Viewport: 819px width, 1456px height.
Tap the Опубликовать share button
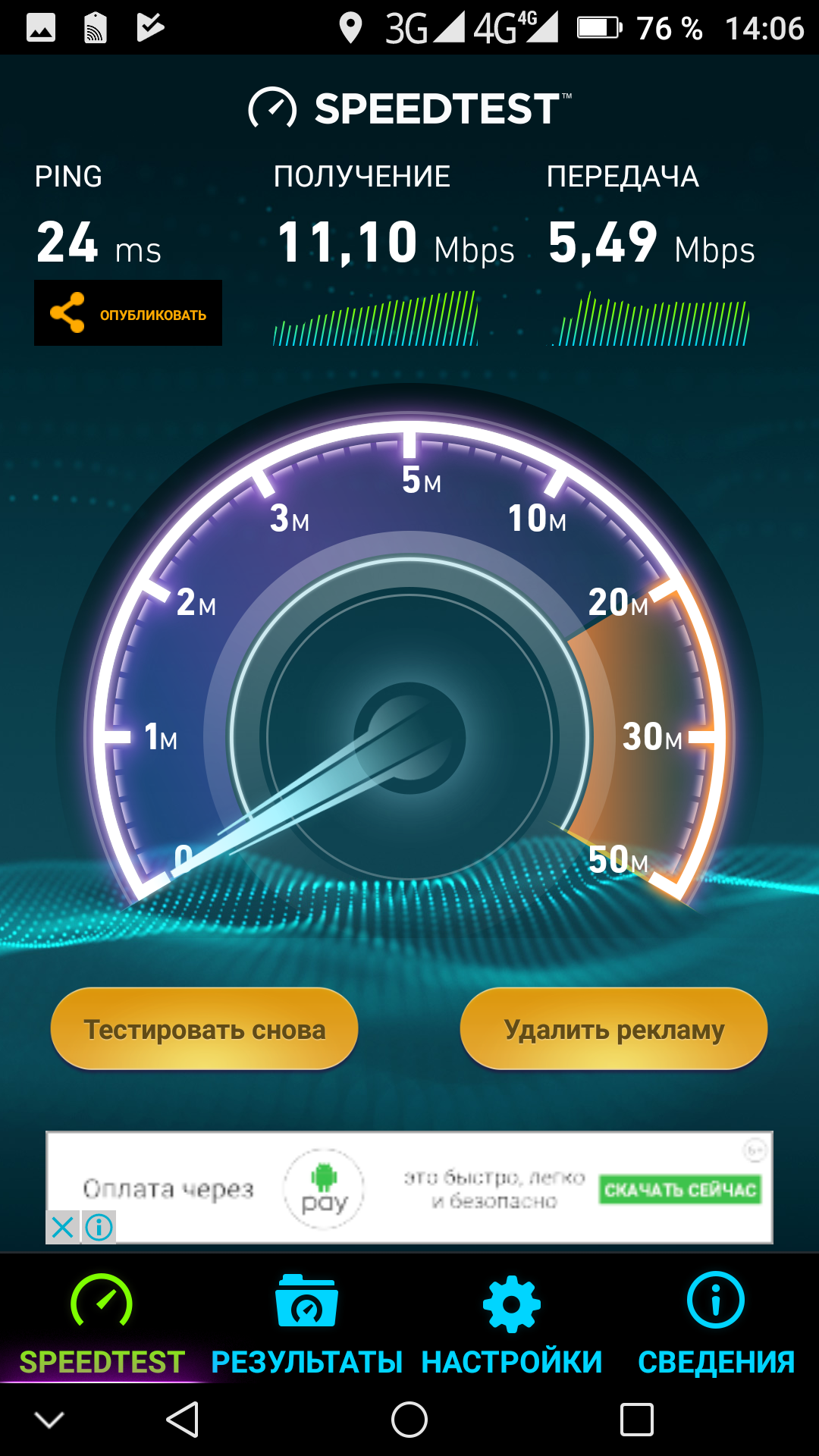pos(128,313)
